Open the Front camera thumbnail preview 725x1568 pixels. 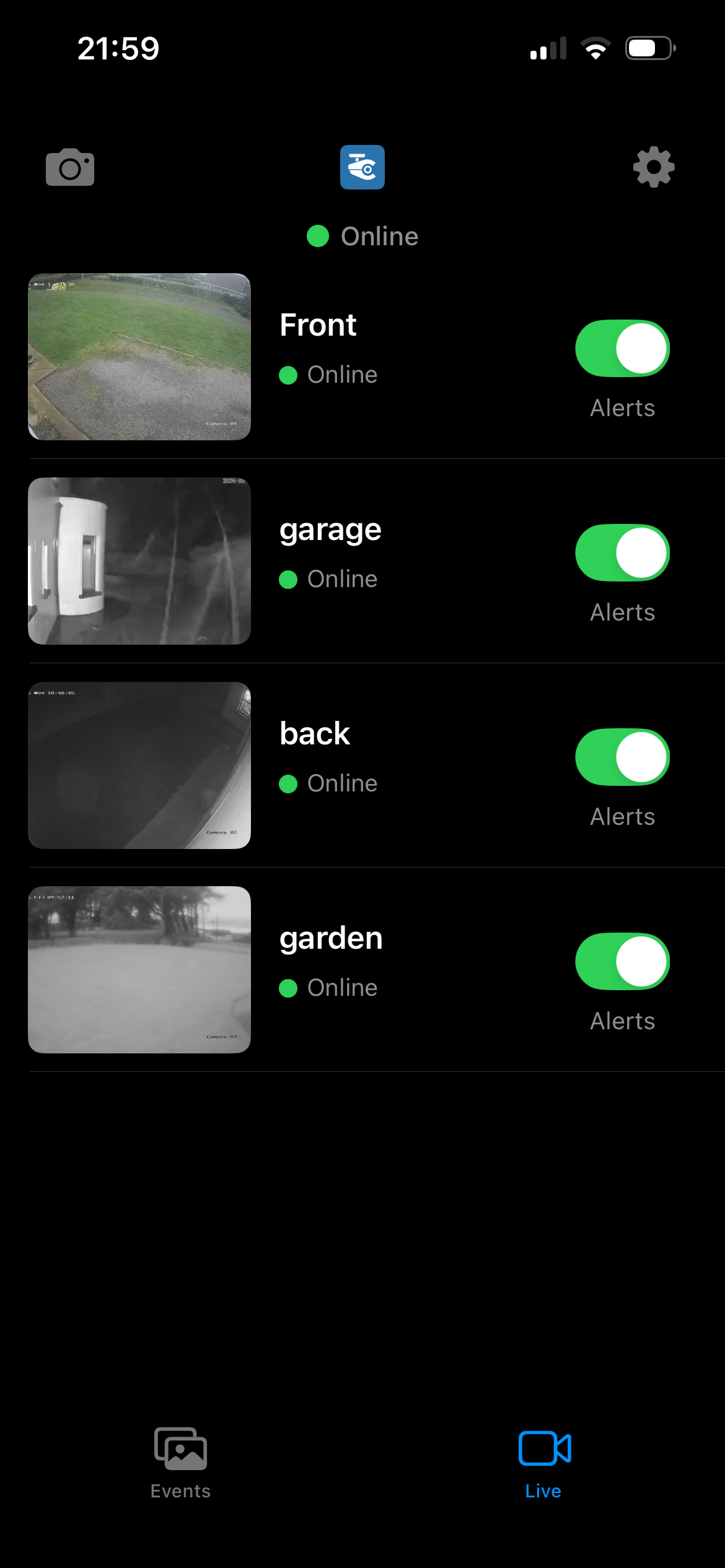138,356
